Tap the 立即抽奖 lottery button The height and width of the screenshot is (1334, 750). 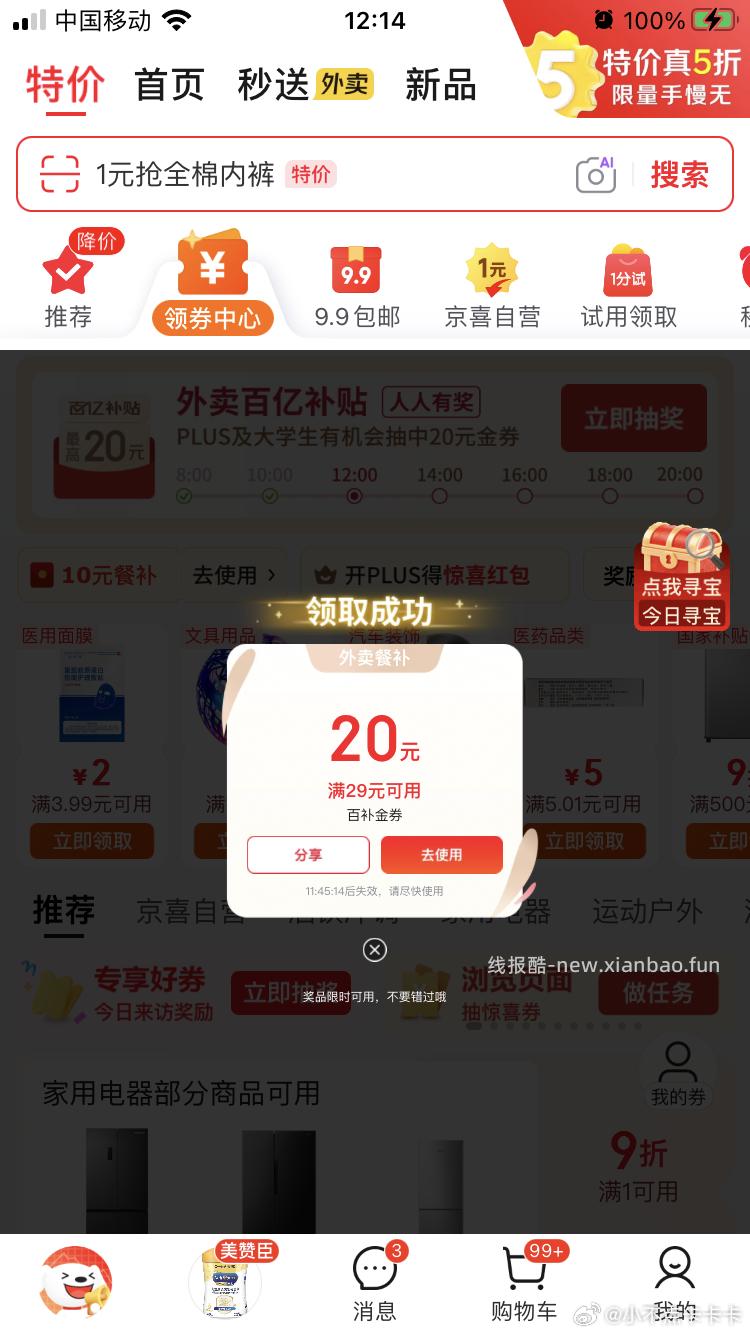pyautogui.click(x=634, y=419)
